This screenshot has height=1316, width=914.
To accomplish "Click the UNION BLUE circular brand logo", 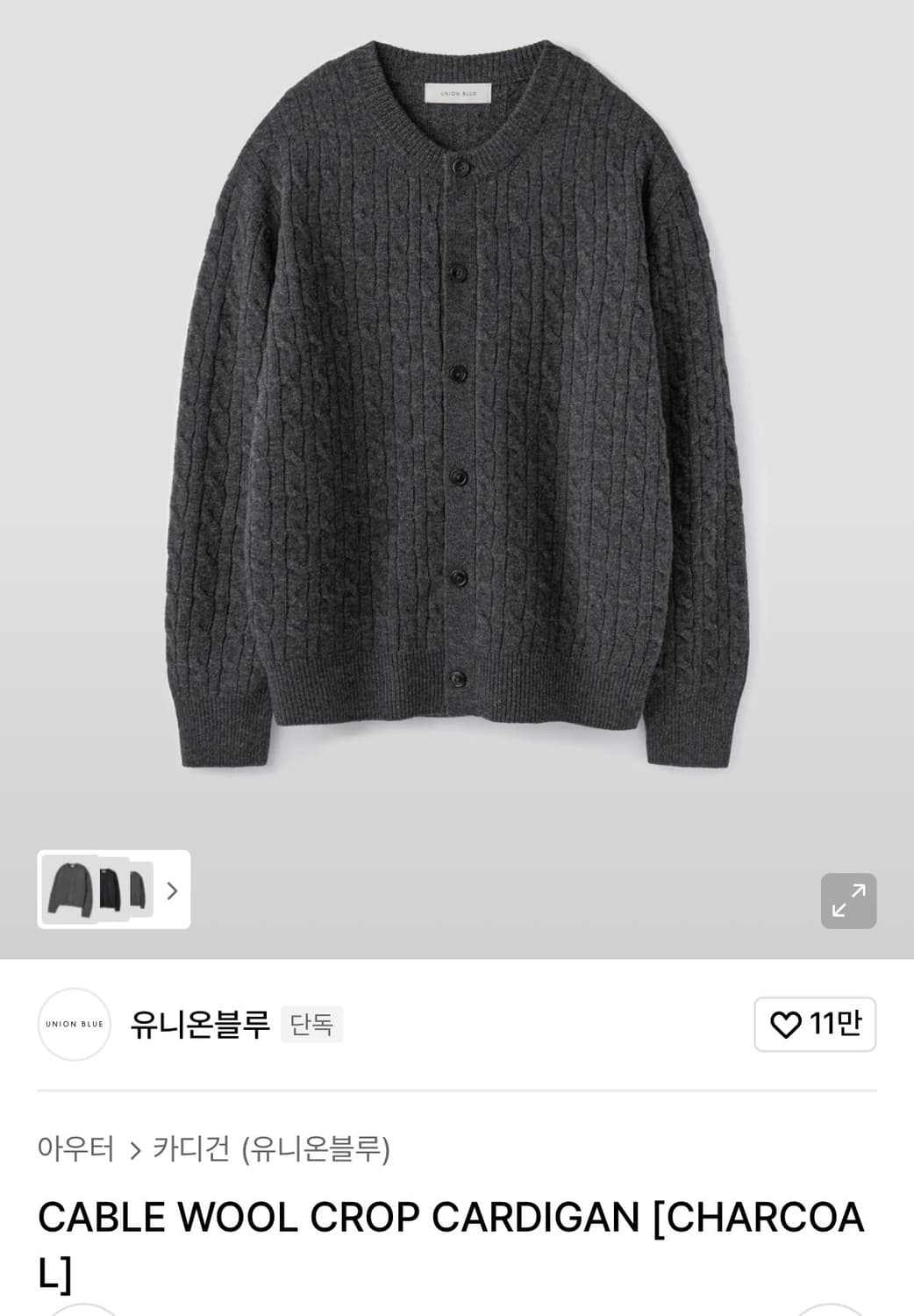I will coord(75,1024).
